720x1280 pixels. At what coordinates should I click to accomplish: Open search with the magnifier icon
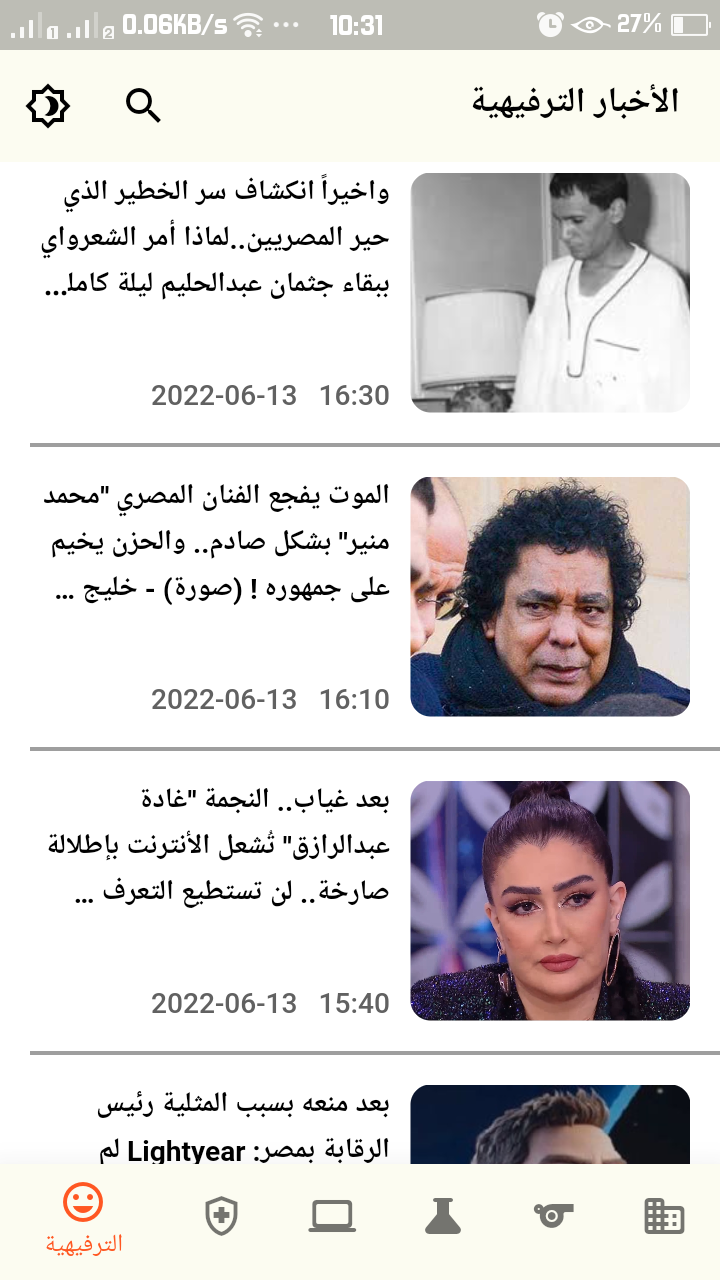(142, 104)
